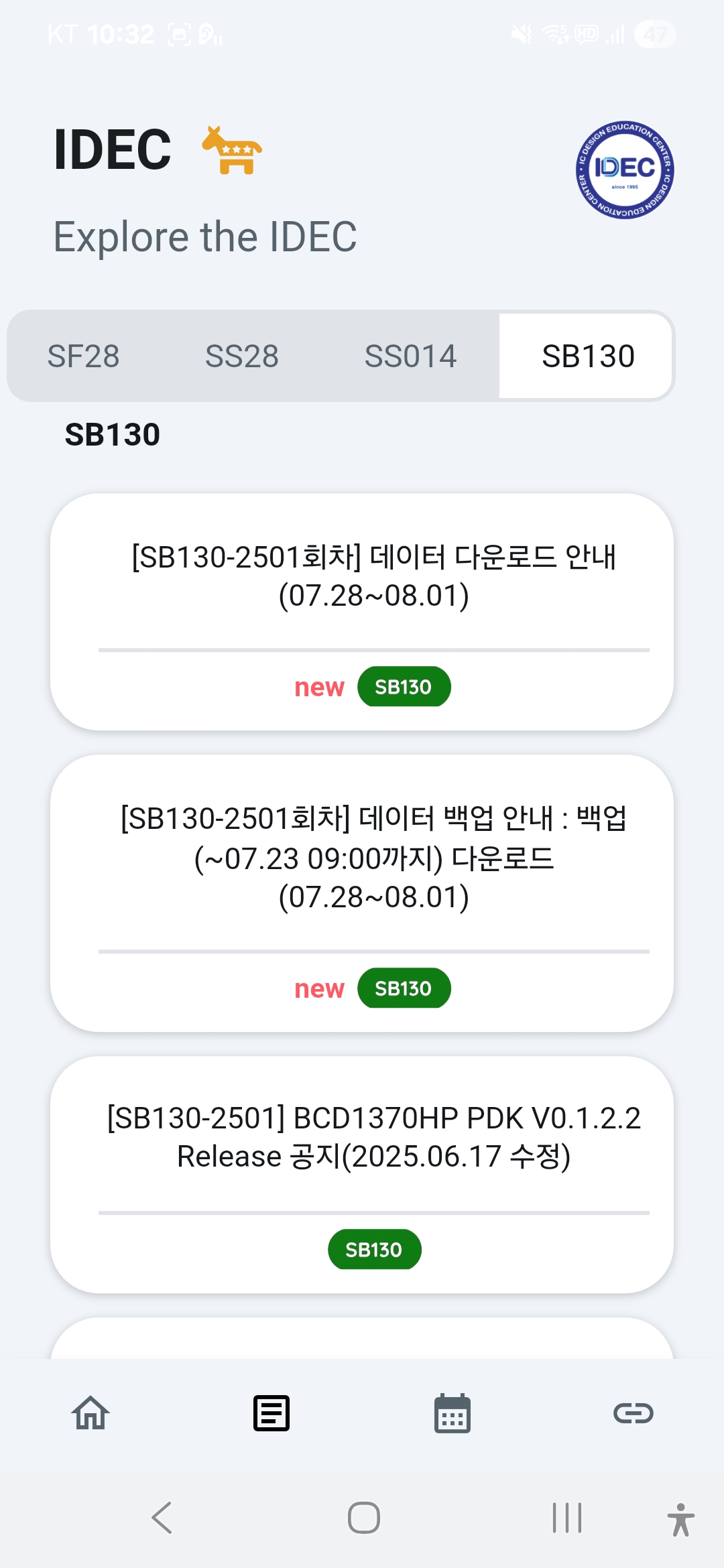The image size is (724, 1568).
Task: Open the notices list tab
Action: pyautogui.click(x=271, y=1413)
